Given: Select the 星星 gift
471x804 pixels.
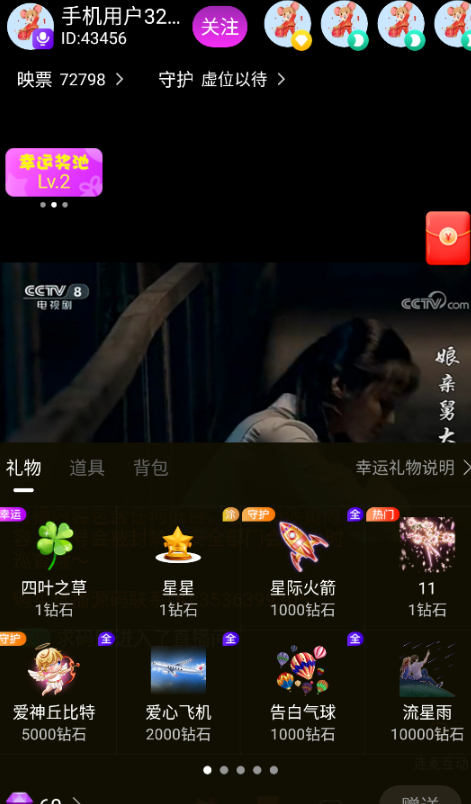Looking at the screenshot, I should pos(178,568).
